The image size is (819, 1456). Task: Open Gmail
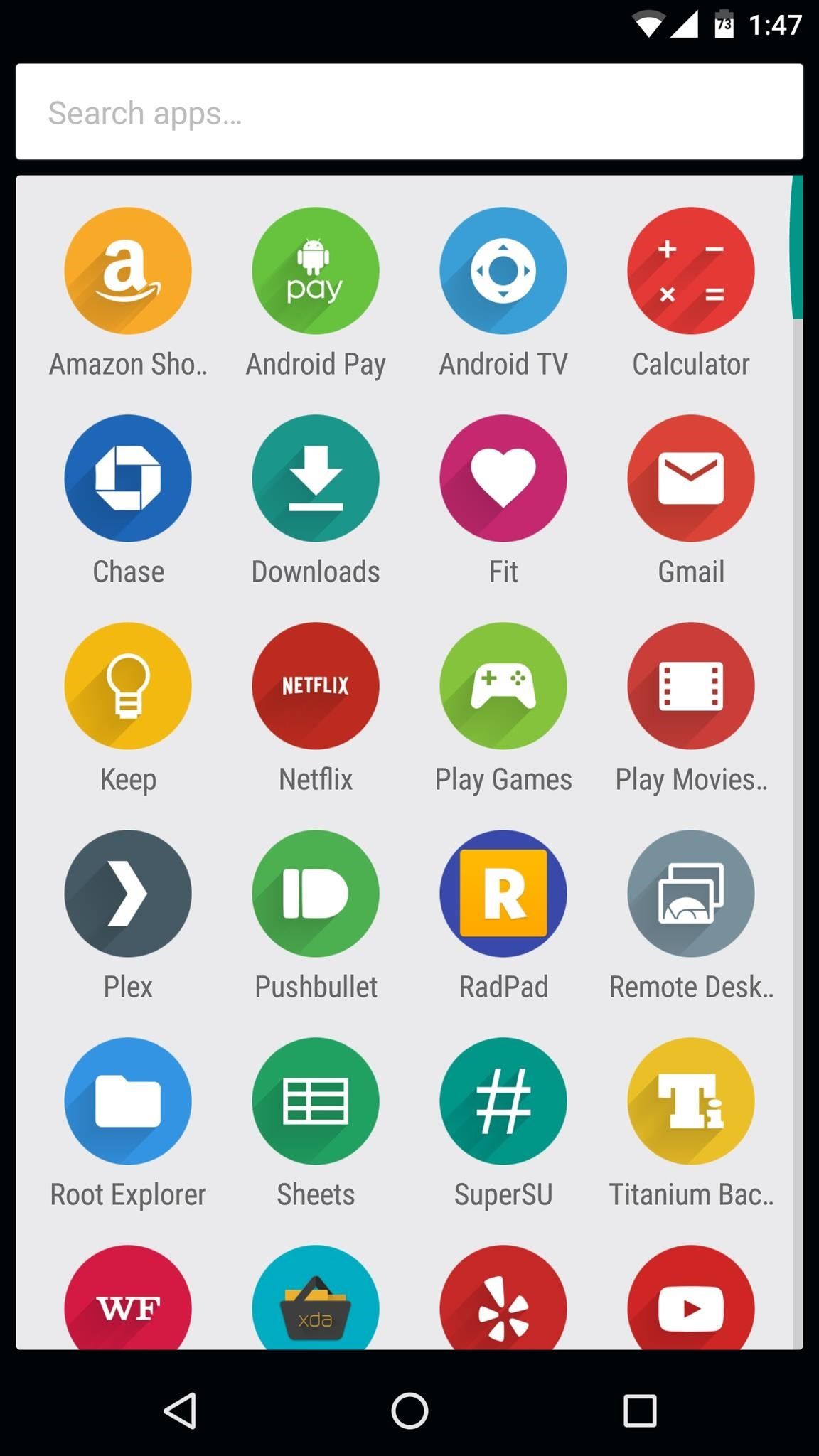pyautogui.click(x=690, y=478)
